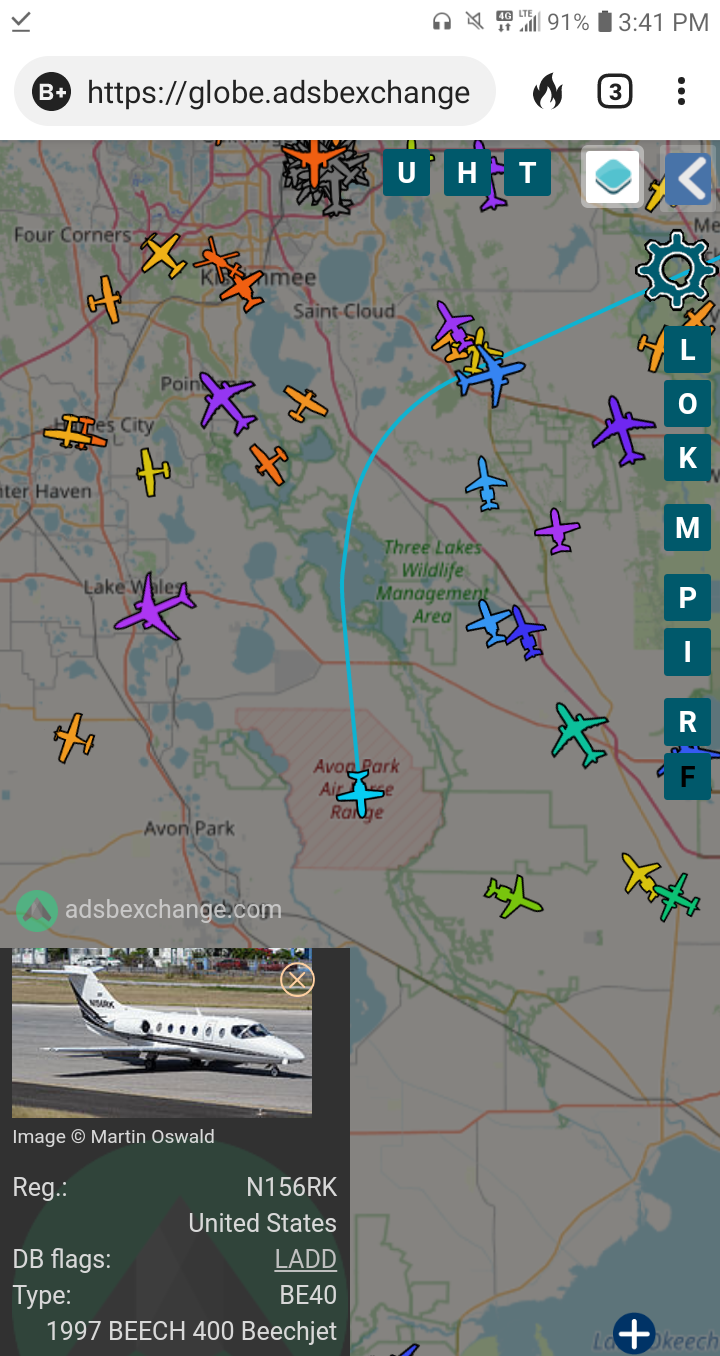Image resolution: width=720 pixels, height=1356 pixels.
Task: Tap the flame icon in the toolbar
Action: (x=547, y=92)
